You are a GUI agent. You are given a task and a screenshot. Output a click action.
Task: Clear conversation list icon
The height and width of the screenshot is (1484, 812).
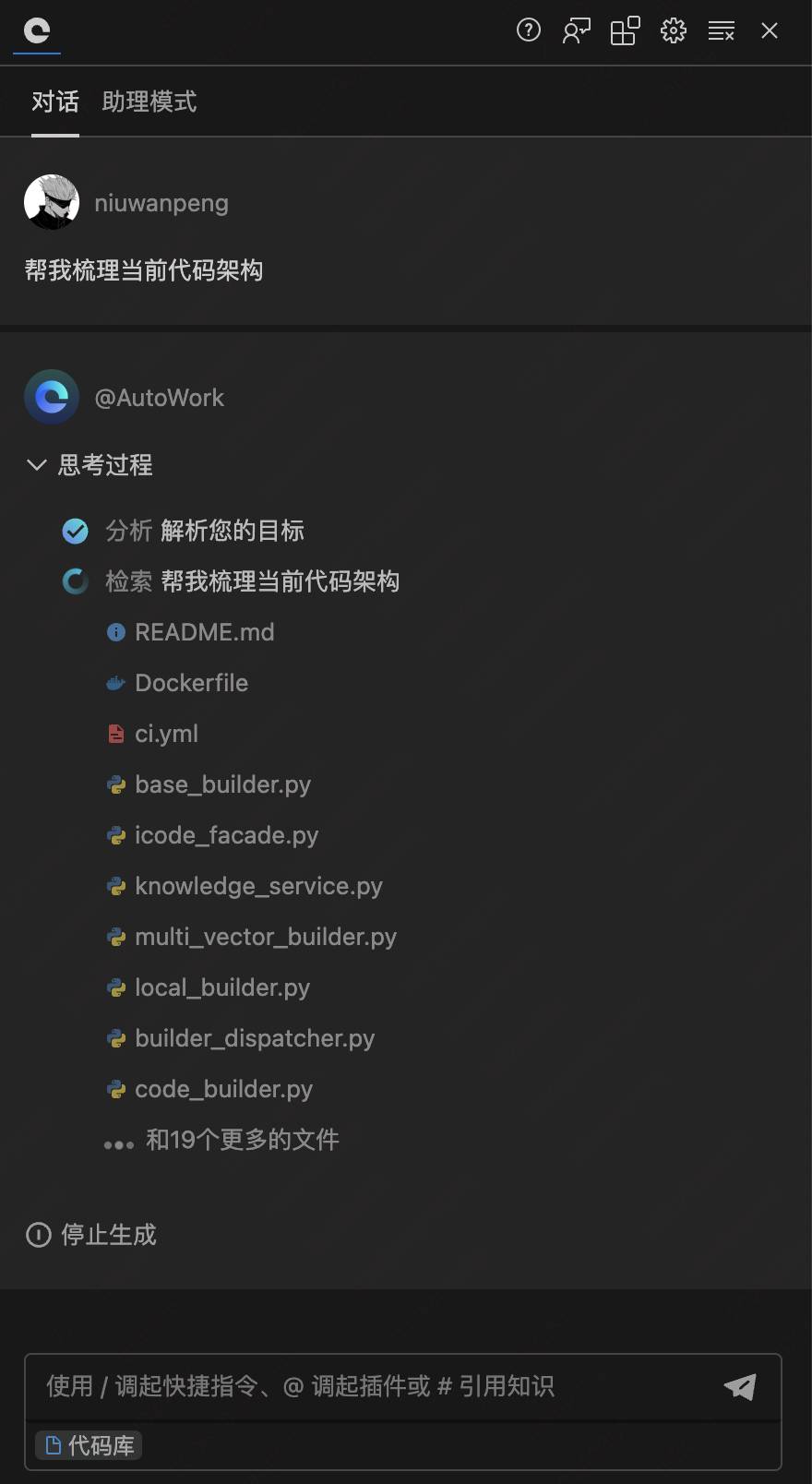pos(722,30)
